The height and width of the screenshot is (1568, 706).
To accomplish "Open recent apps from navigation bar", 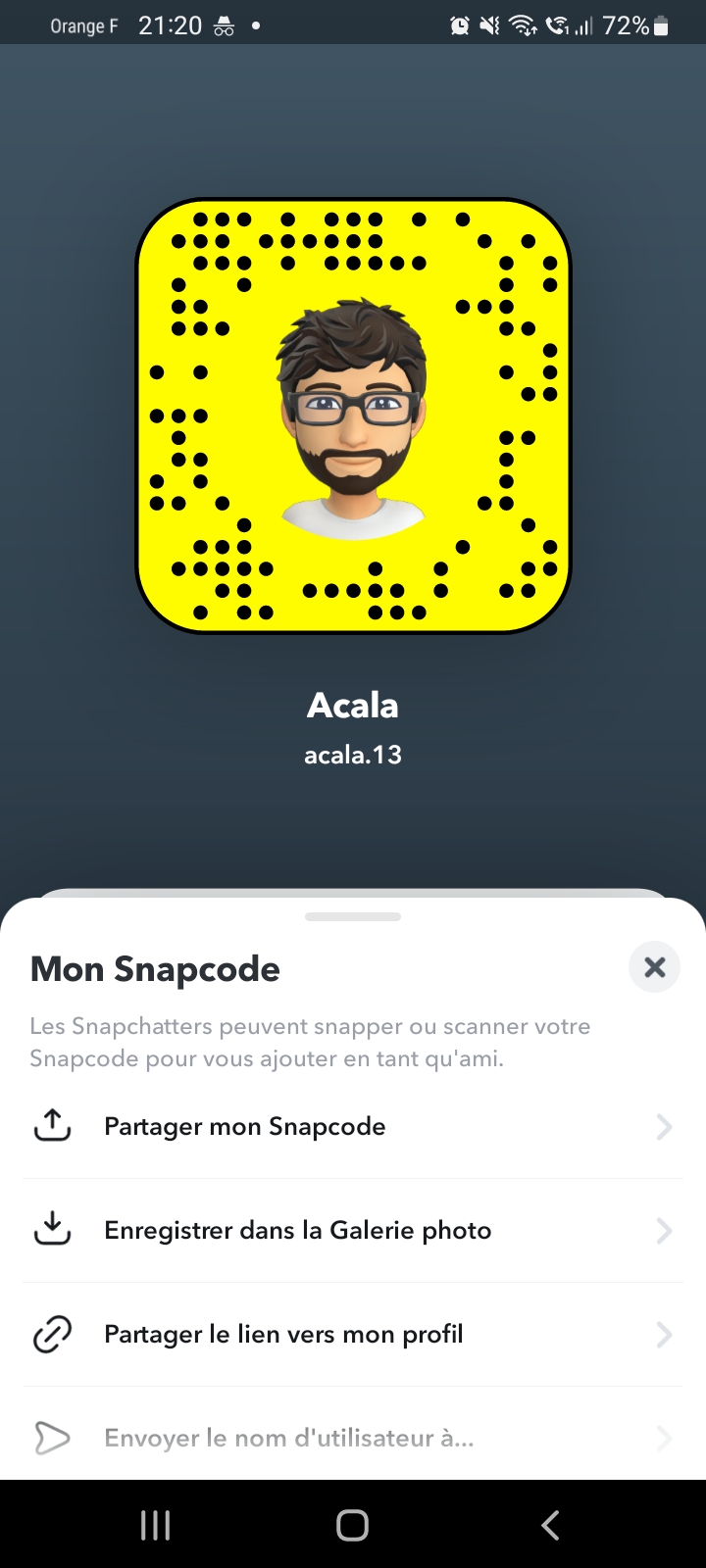I will [x=155, y=1525].
